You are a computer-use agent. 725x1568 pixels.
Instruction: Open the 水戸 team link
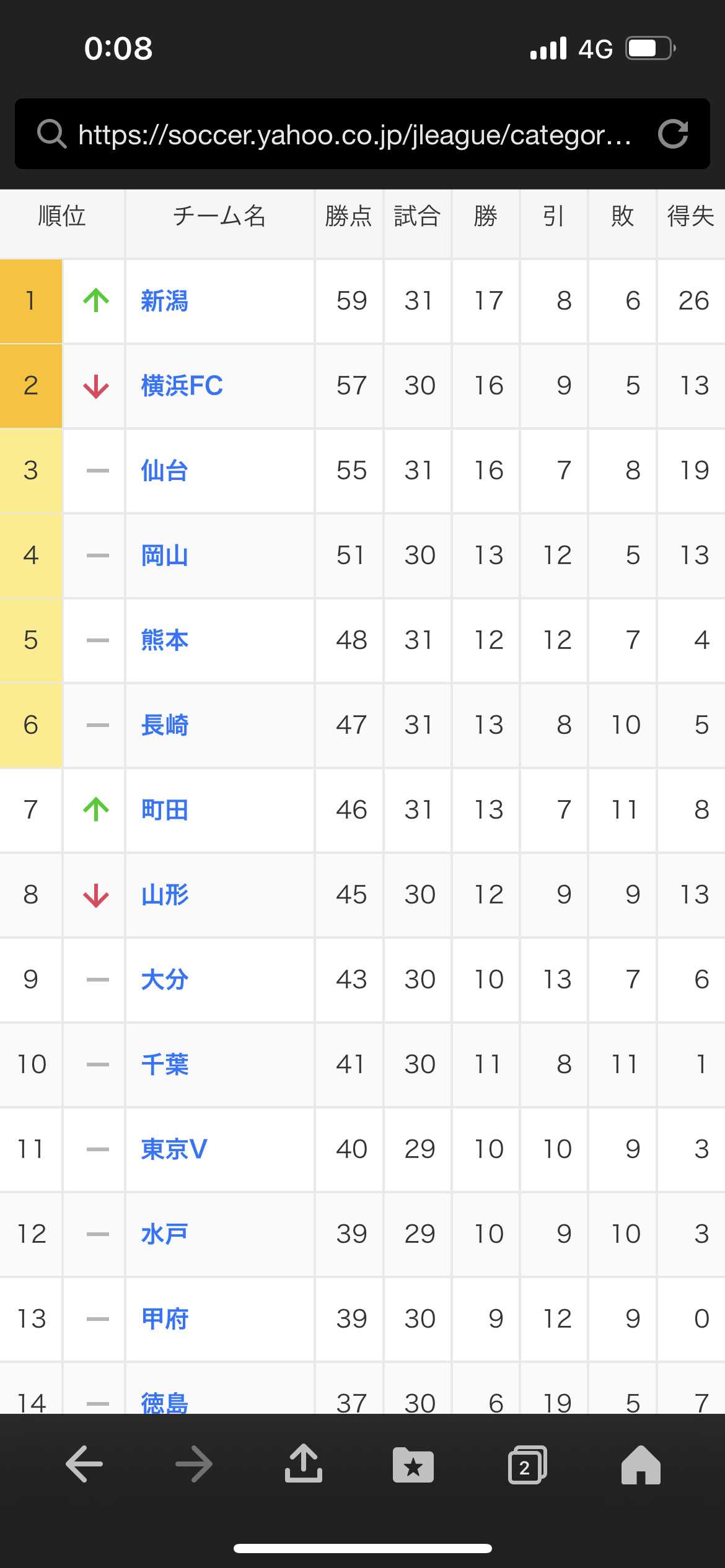pos(165,1234)
